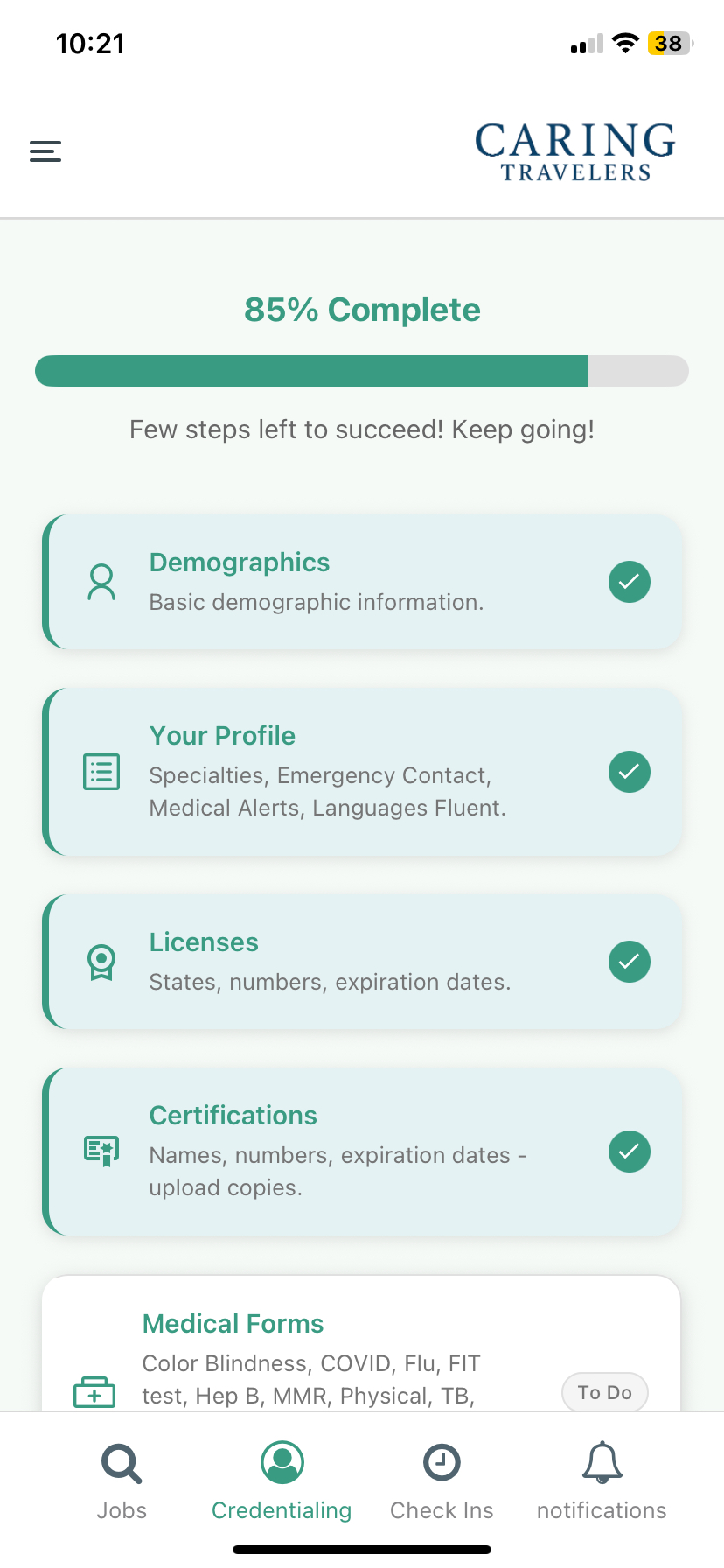Switch to the Jobs tab
Image resolution: width=724 pixels, height=1568 pixels.
tap(122, 1481)
